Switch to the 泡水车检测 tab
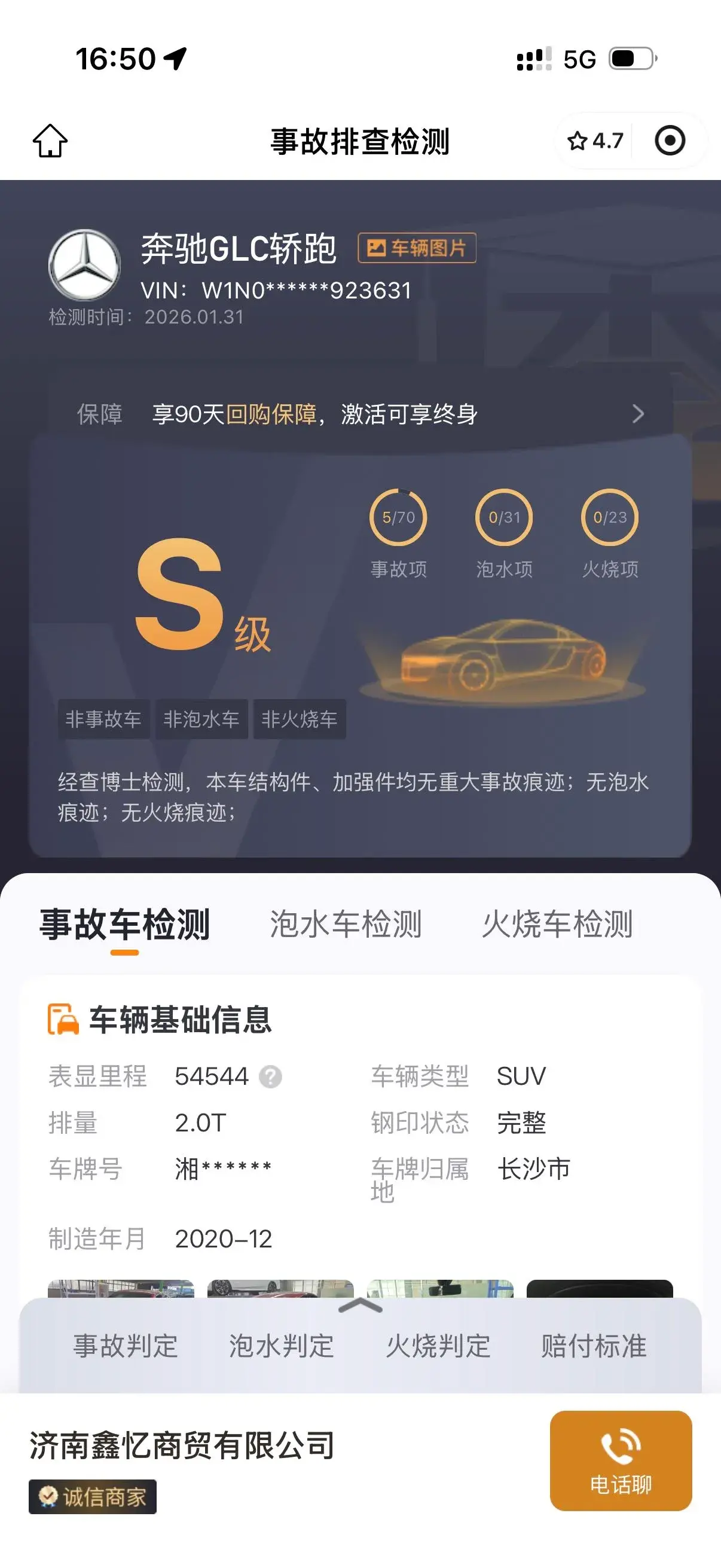721x1568 pixels. pos(345,924)
